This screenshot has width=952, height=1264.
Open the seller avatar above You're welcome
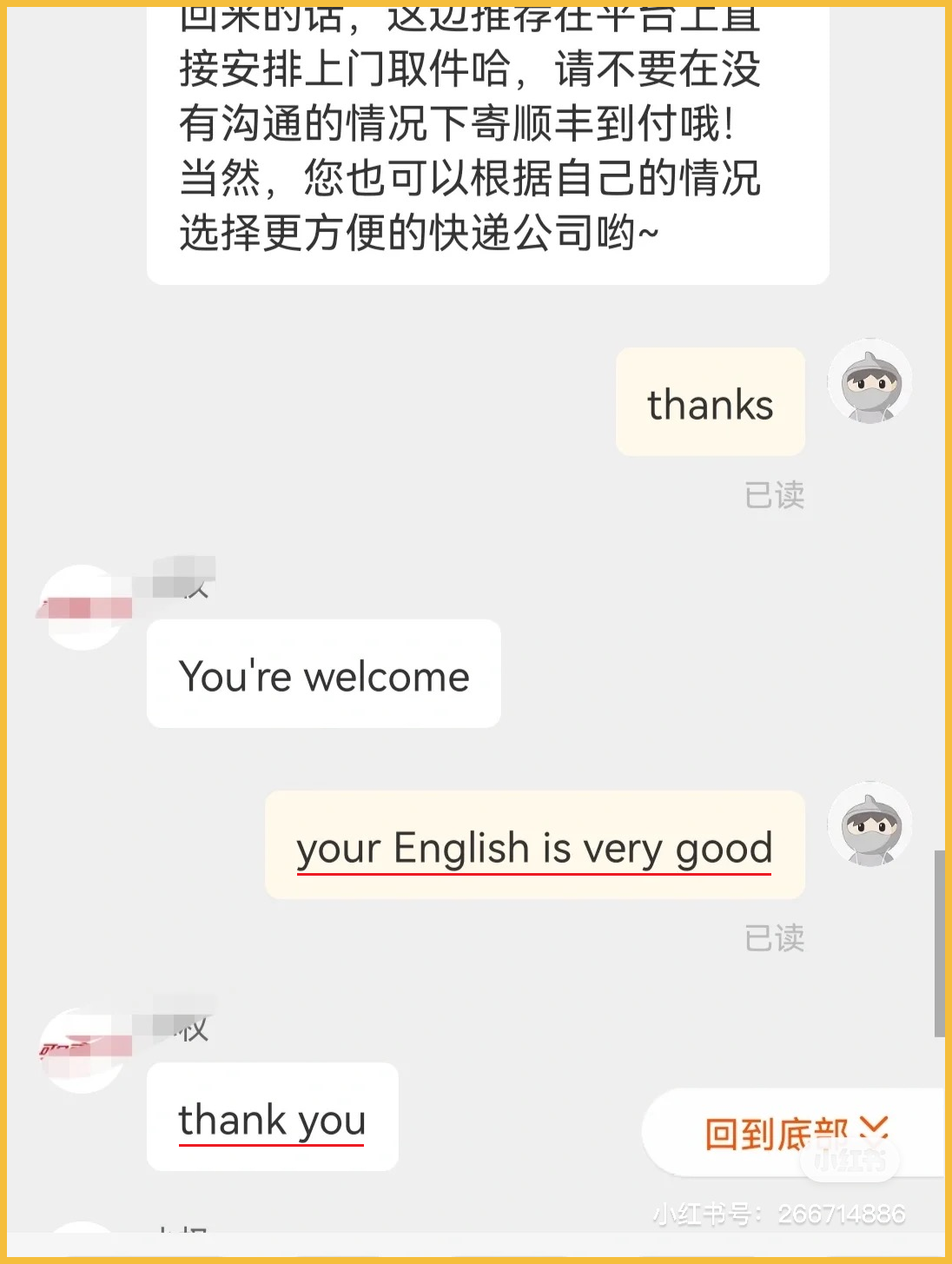click(82, 607)
